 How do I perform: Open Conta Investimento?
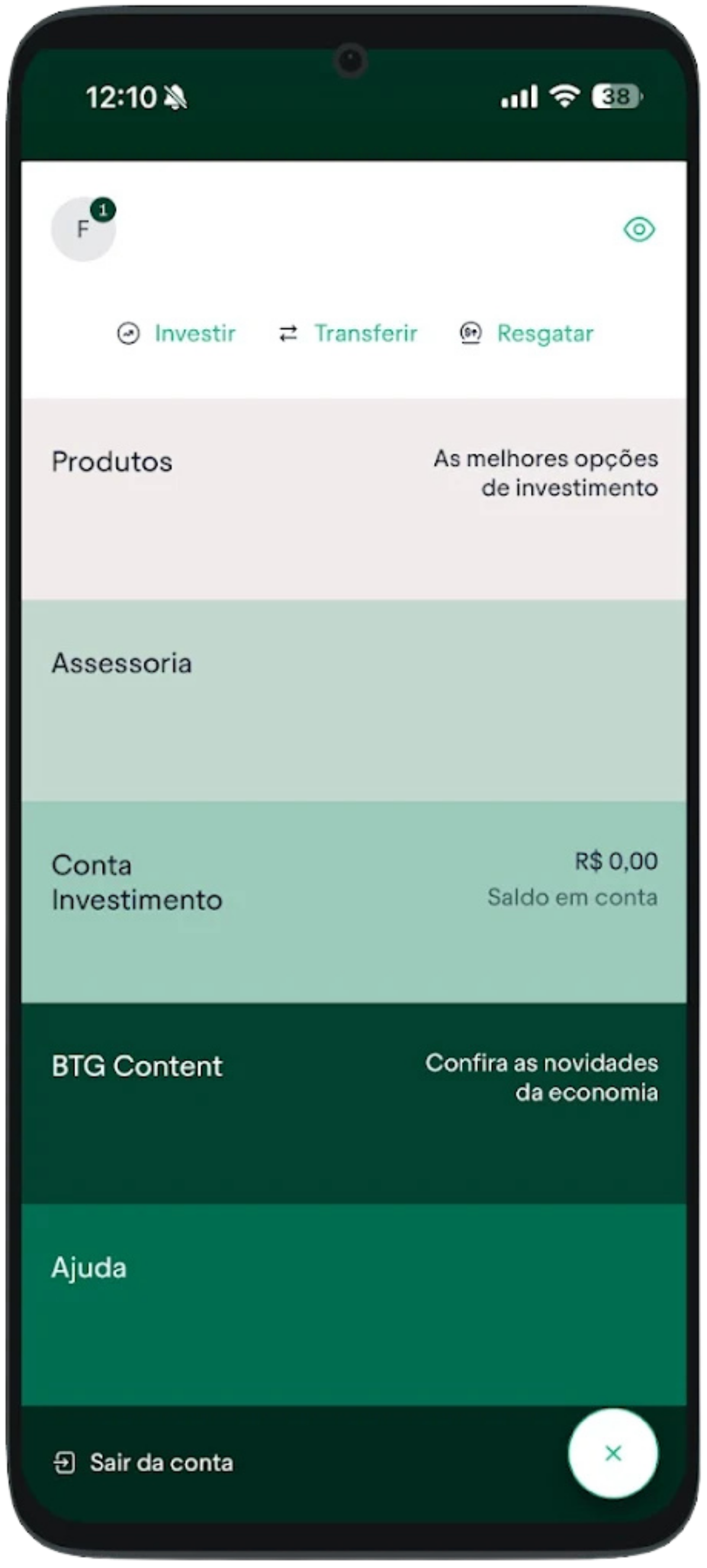coord(353,901)
